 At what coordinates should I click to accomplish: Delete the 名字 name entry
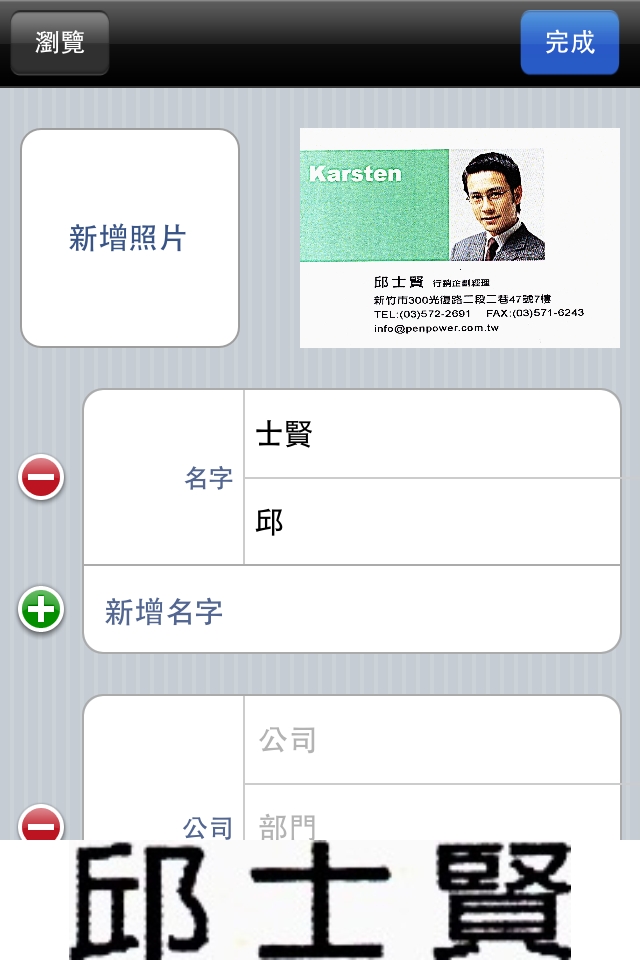(41, 477)
